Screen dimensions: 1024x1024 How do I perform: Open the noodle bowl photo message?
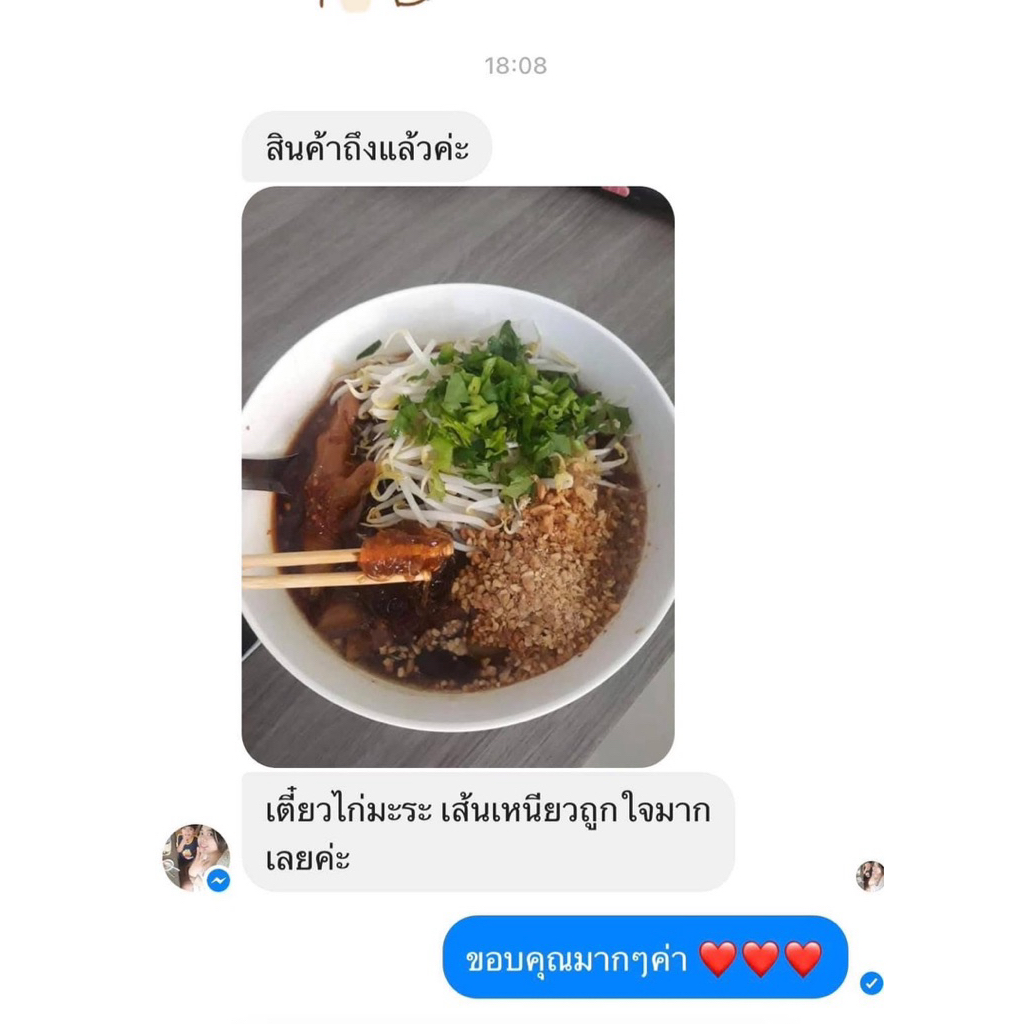coord(458,477)
